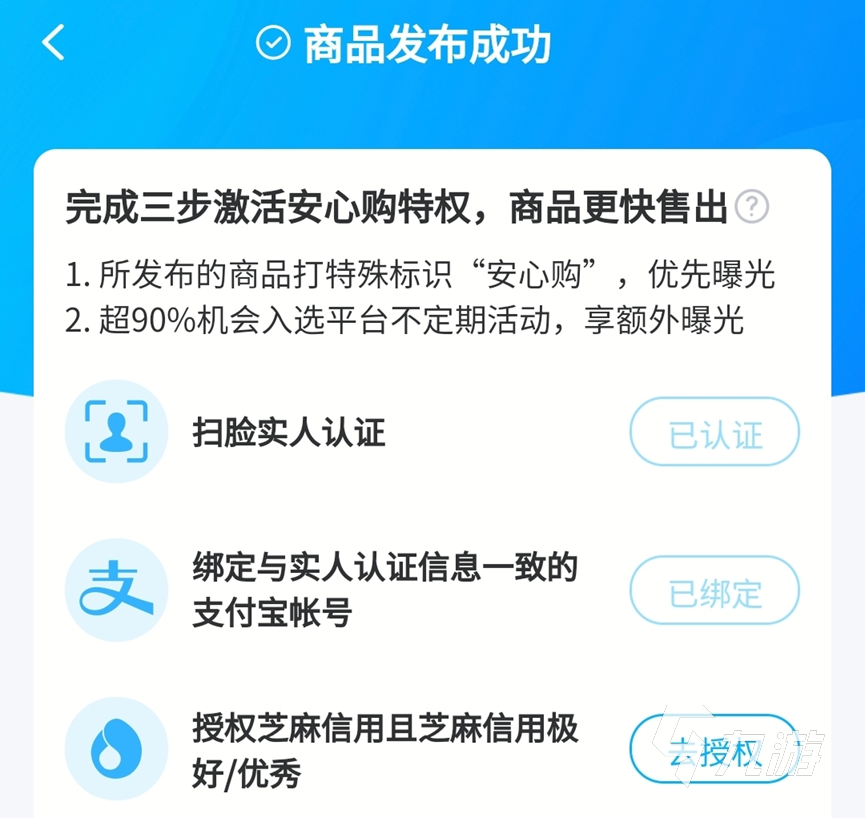The height and width of the screenshot is (818, 865).
Task: Go back using the top-left arrow
Action: coord(53,44)
